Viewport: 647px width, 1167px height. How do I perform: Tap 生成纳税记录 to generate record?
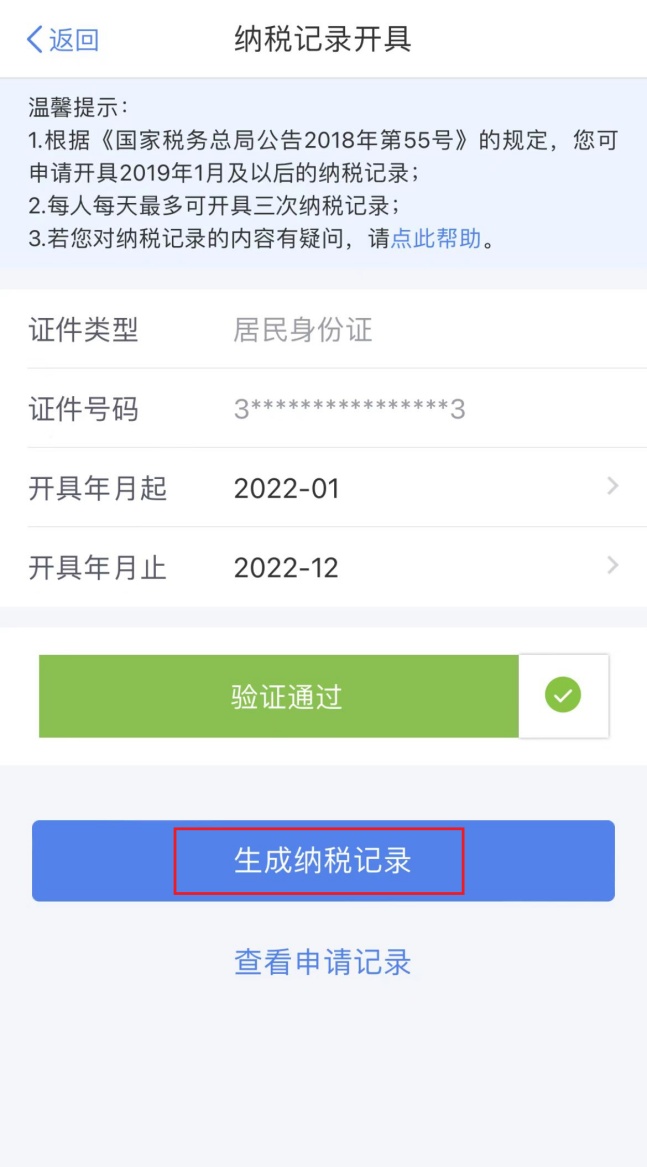coord(323,861)
